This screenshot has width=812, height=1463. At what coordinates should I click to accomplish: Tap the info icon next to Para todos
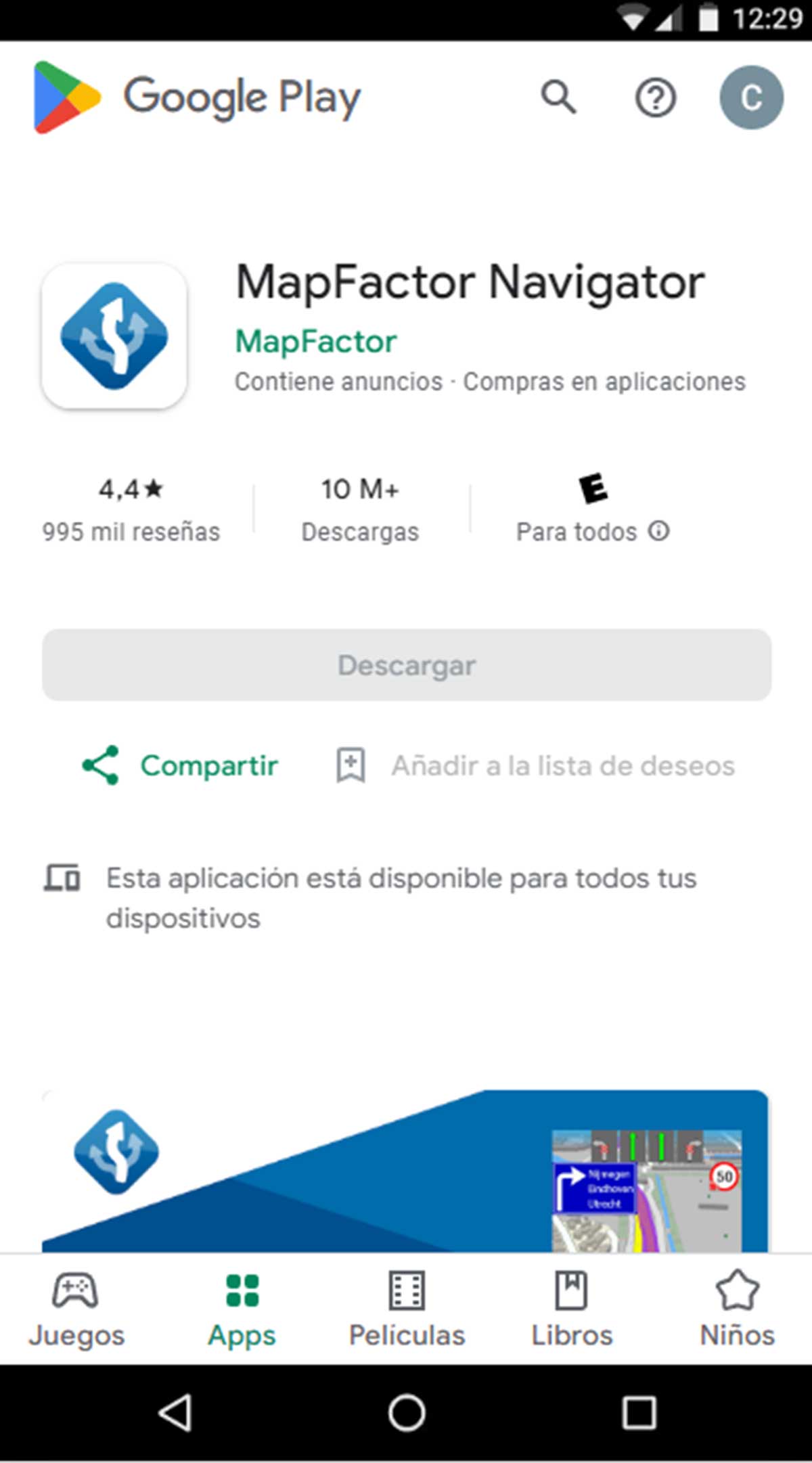(x=660, y=532)
